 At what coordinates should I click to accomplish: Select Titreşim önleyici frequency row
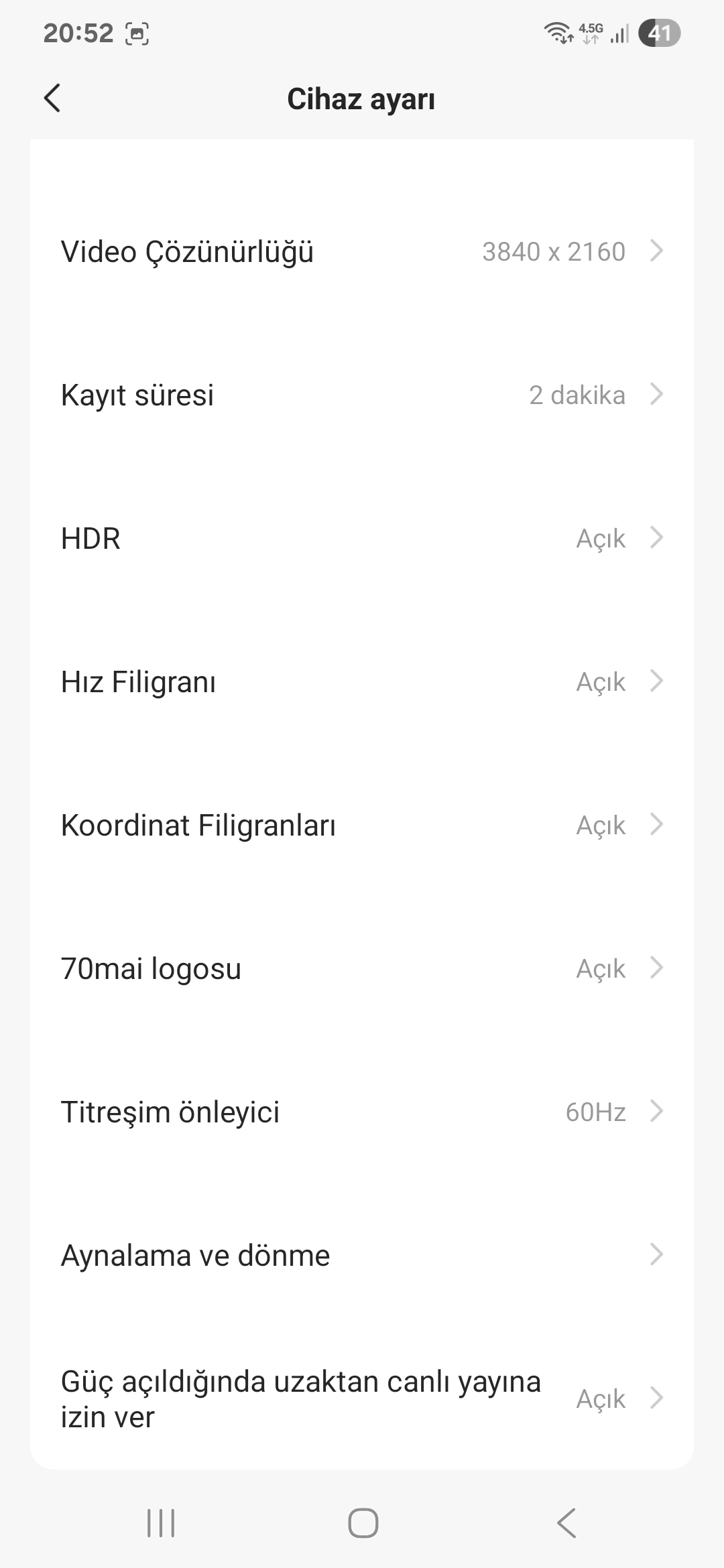[362, 1112]
